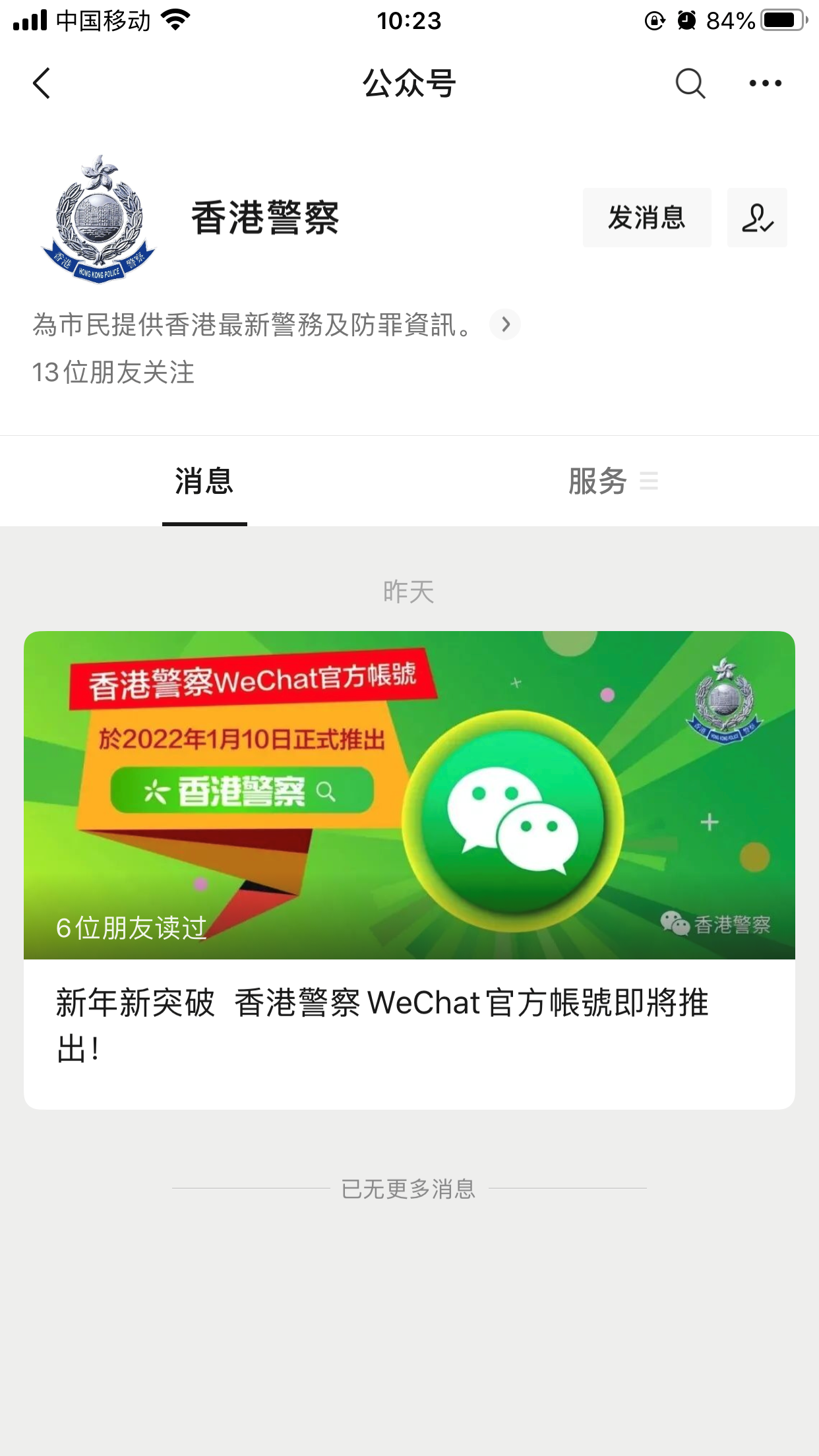Open the 香港警察 account avatar

point(99,219)
